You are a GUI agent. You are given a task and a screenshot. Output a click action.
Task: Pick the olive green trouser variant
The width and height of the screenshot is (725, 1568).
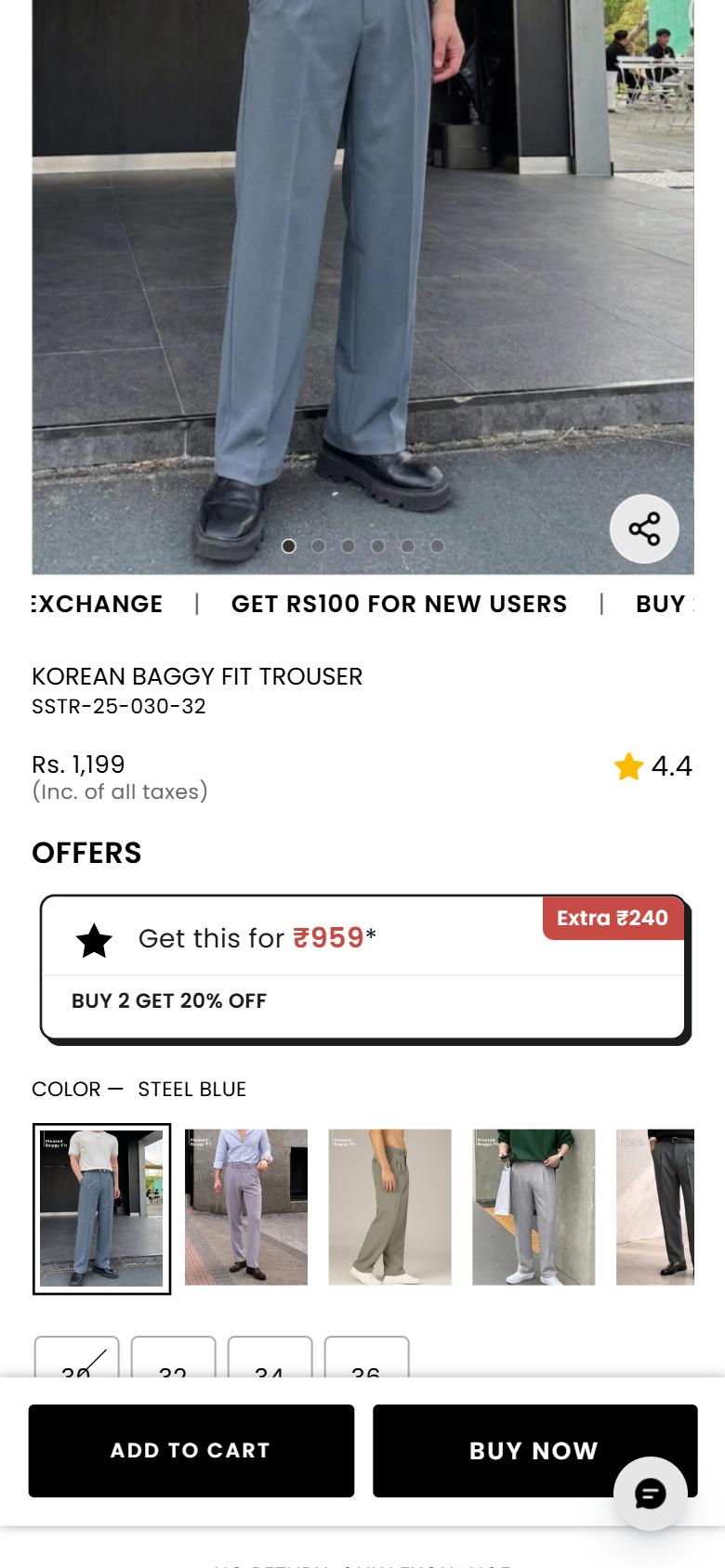[x=390, y=1208]
